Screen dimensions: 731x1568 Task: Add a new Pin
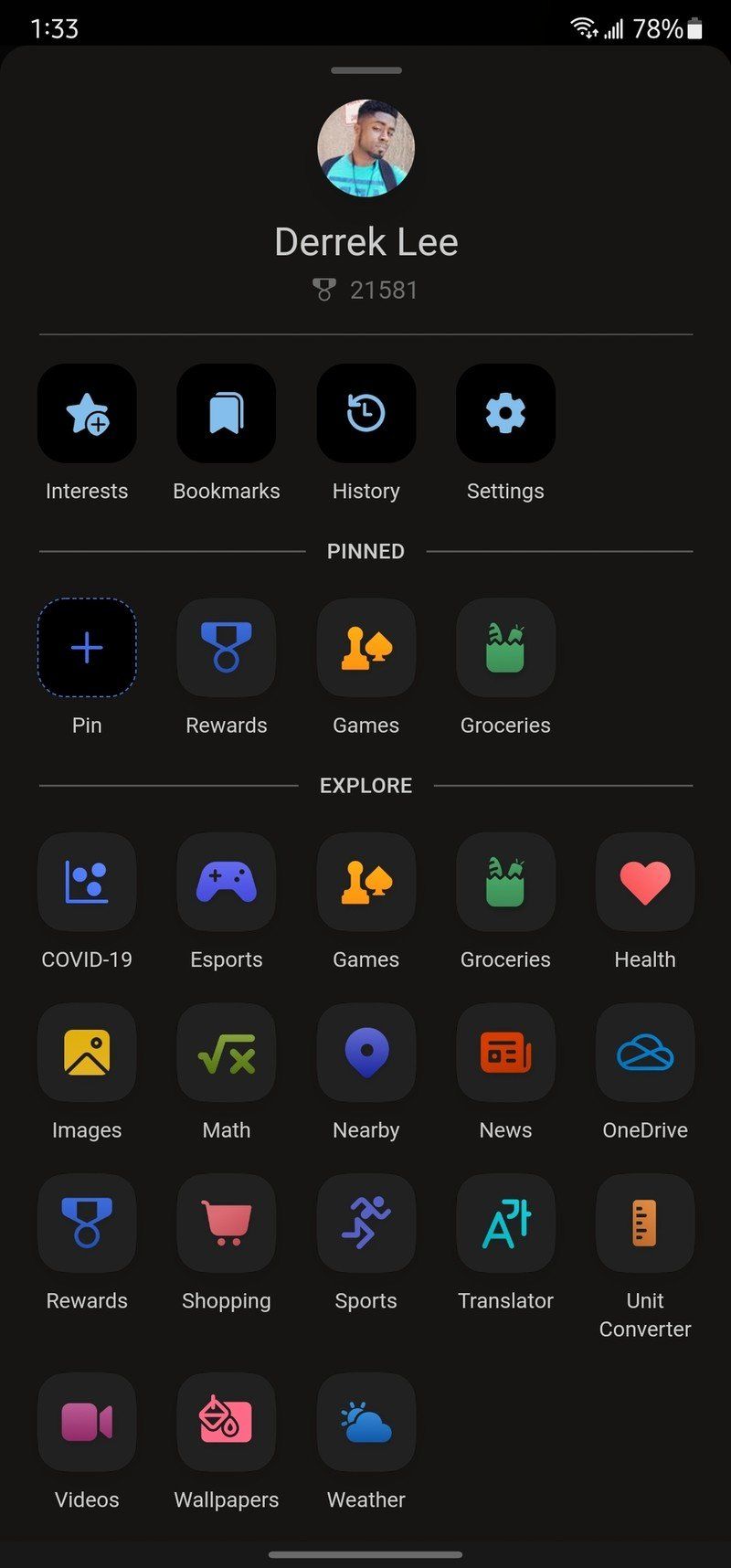tap(87, 648)
